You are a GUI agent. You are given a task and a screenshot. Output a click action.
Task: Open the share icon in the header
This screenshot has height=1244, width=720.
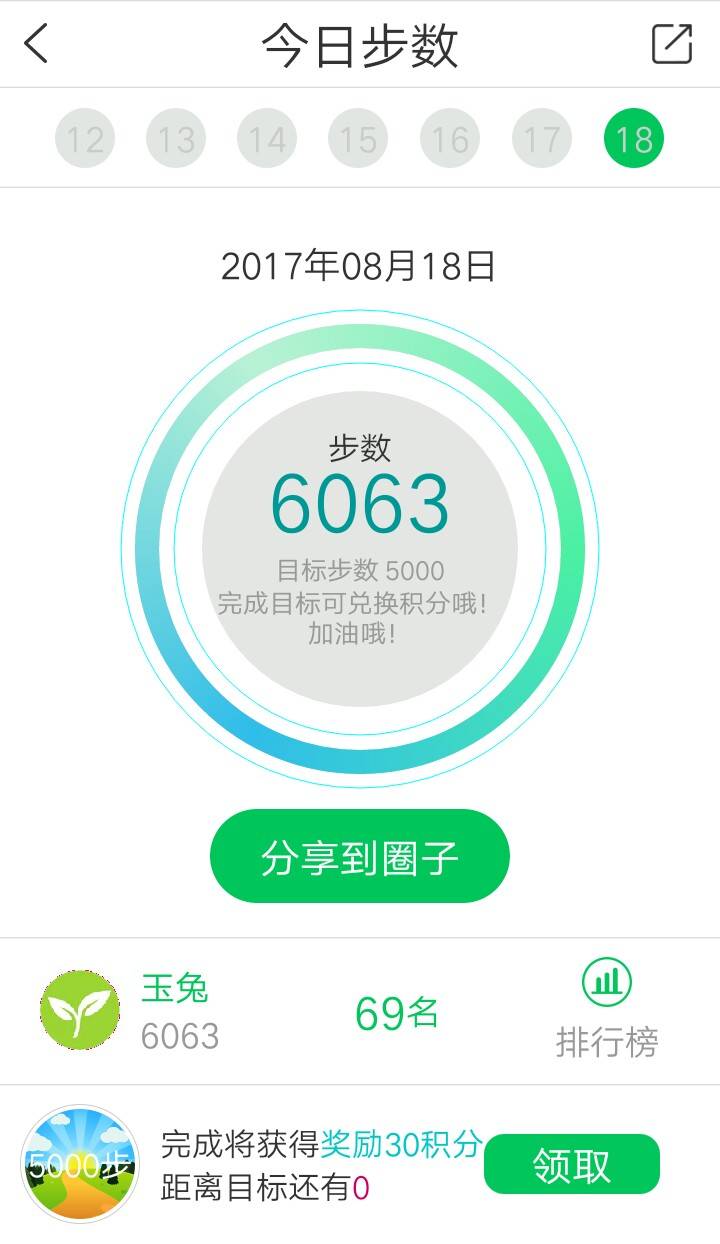point(671,44)
